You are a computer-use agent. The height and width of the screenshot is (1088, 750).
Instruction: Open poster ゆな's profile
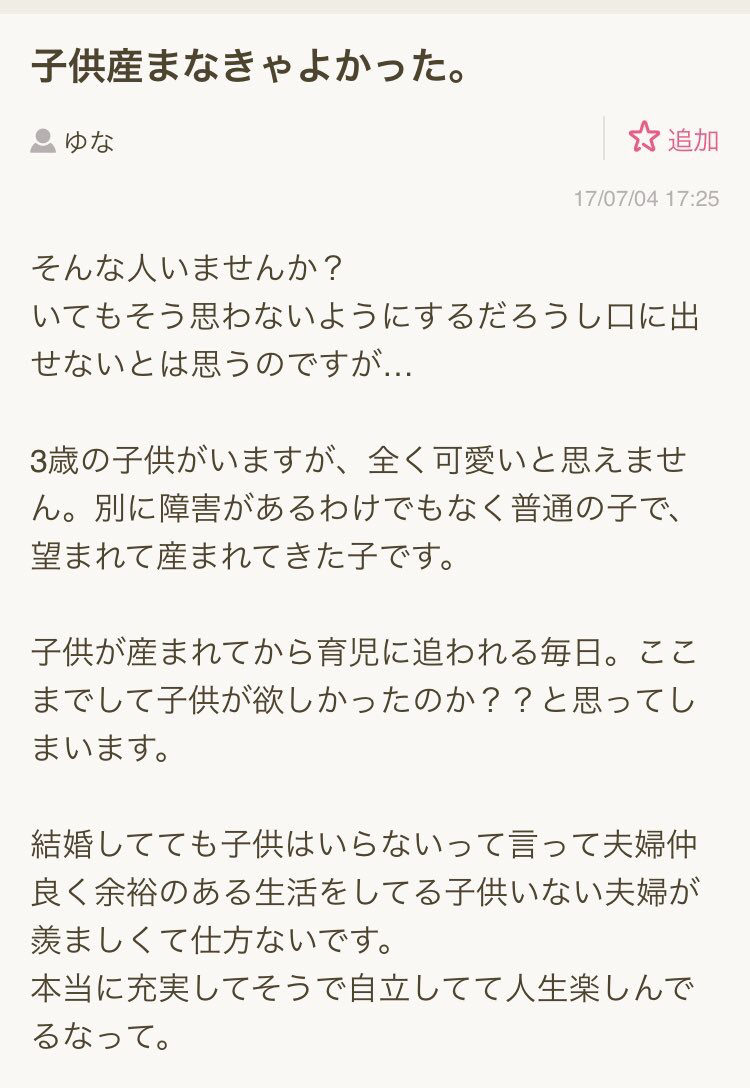point(72,141)
